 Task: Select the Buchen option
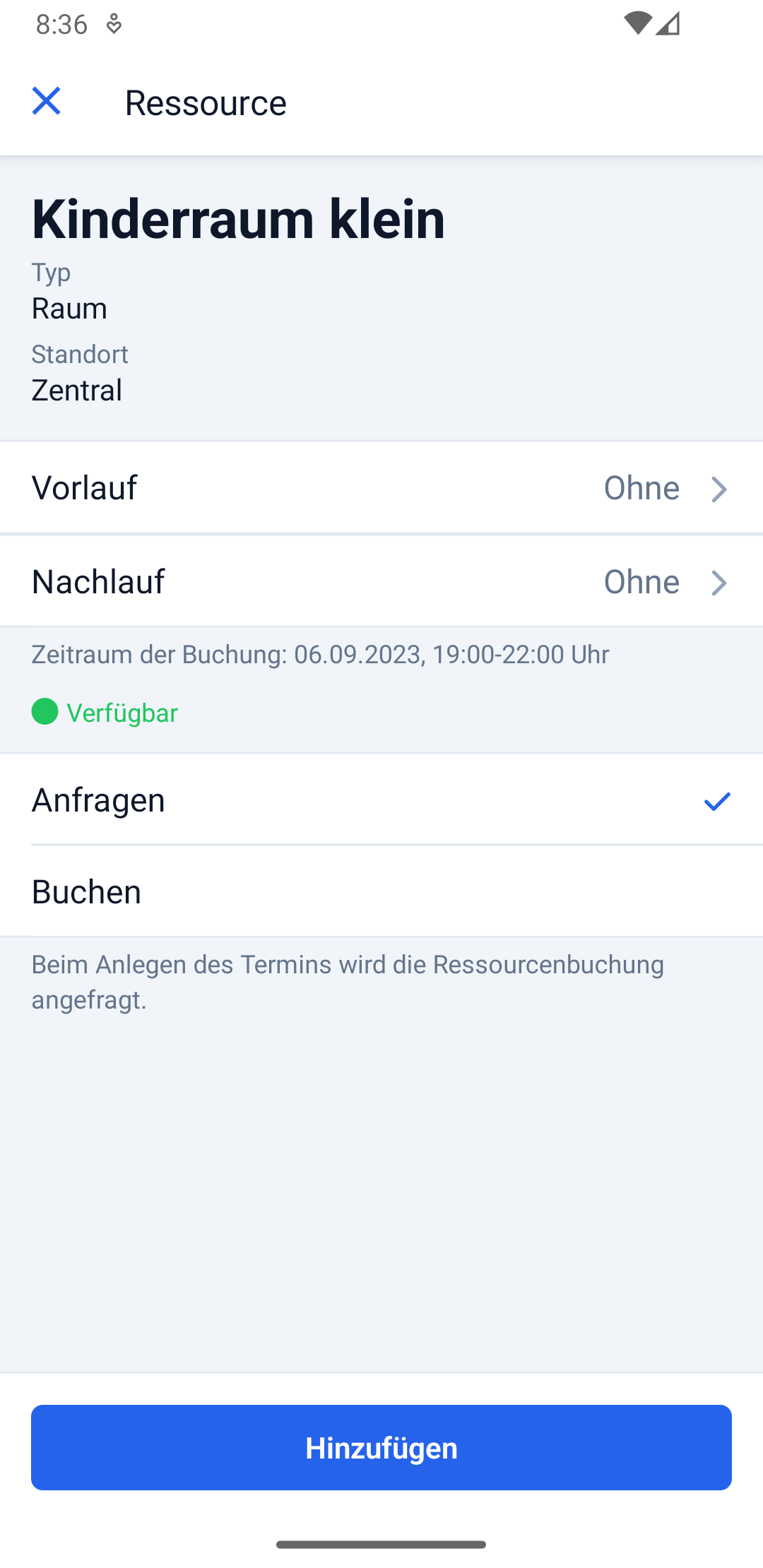381,891
